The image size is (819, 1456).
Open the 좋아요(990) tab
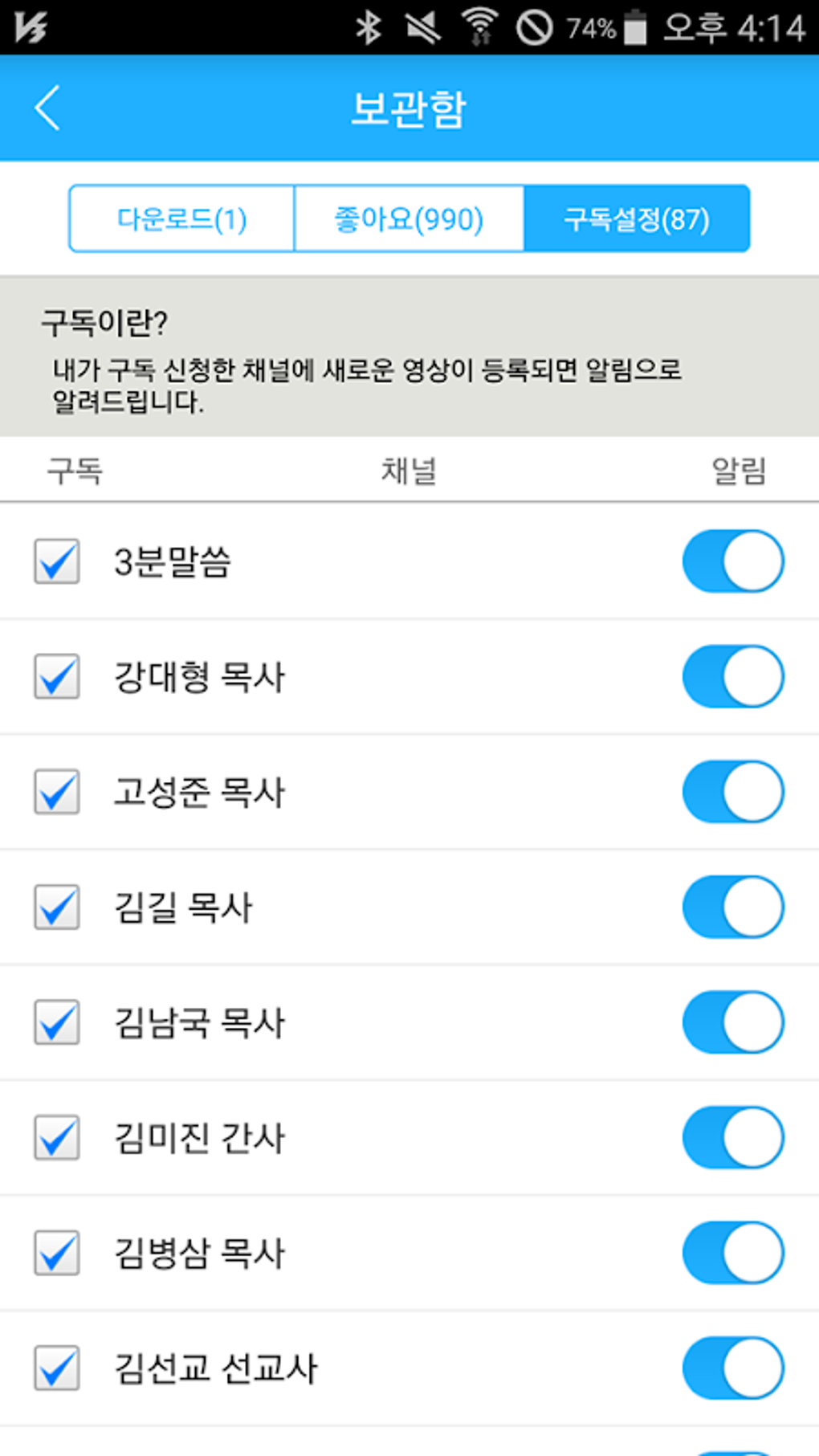[409, 219]
